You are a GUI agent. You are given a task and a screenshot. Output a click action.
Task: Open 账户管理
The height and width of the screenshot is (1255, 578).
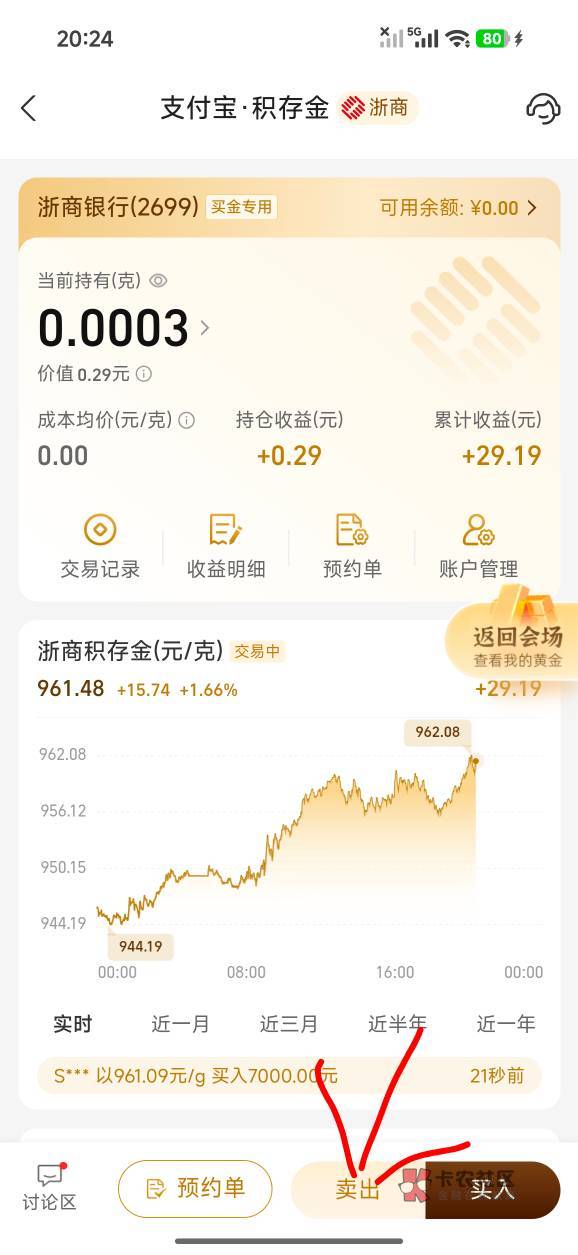tap(478, 546)
